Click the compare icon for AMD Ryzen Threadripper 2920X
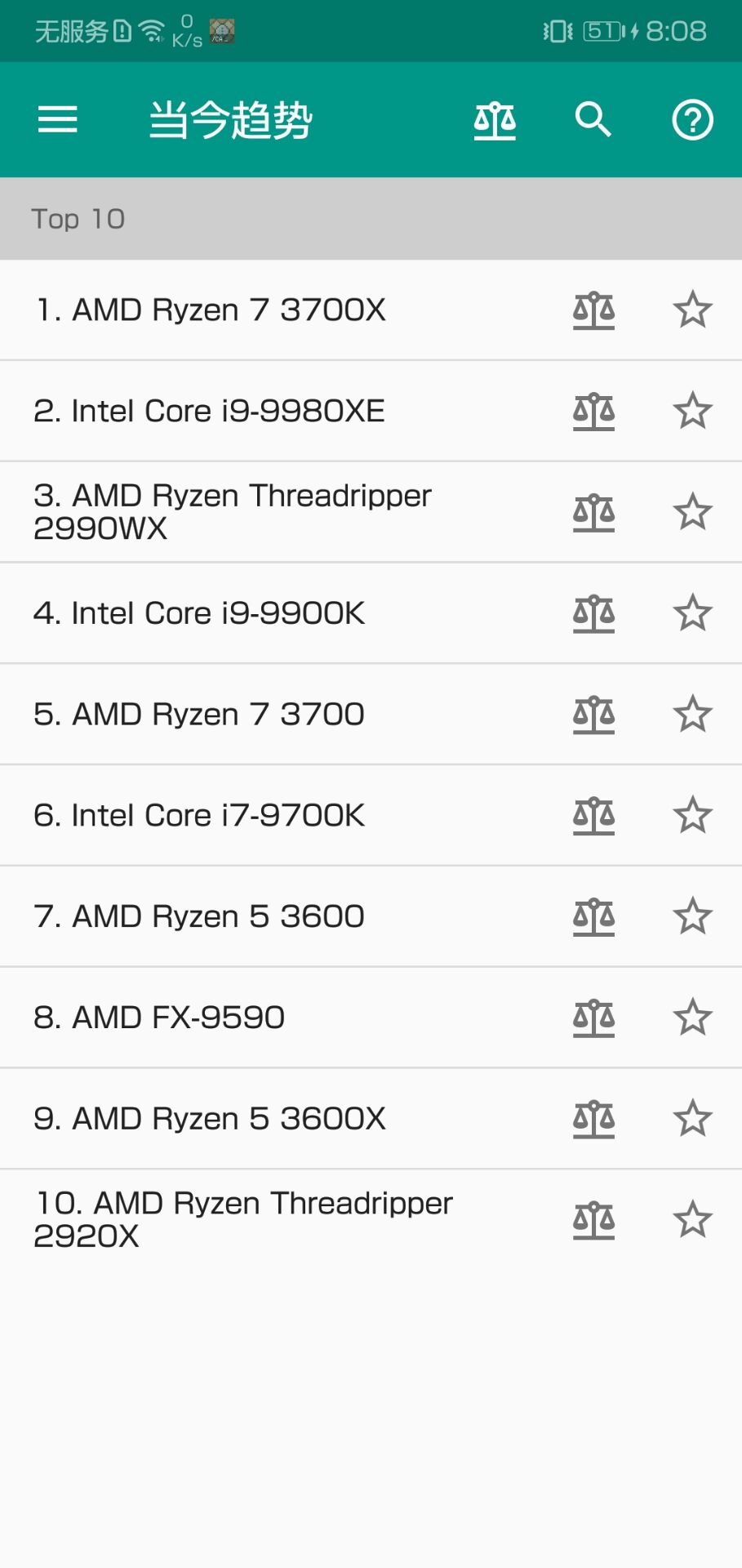The image size is (742, 1568). coord(593,1218)
